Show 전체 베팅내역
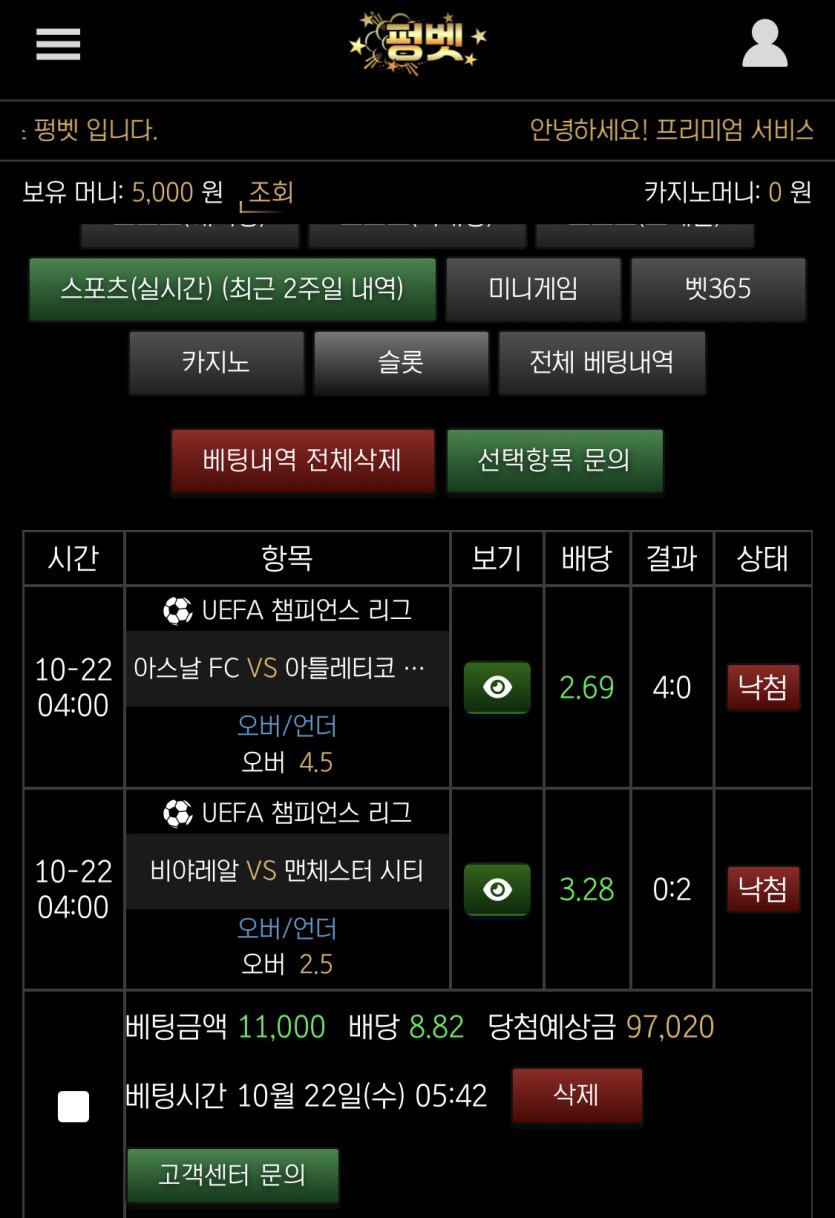The height and width of the screenshot is (1218, 835). coord(601,362)
